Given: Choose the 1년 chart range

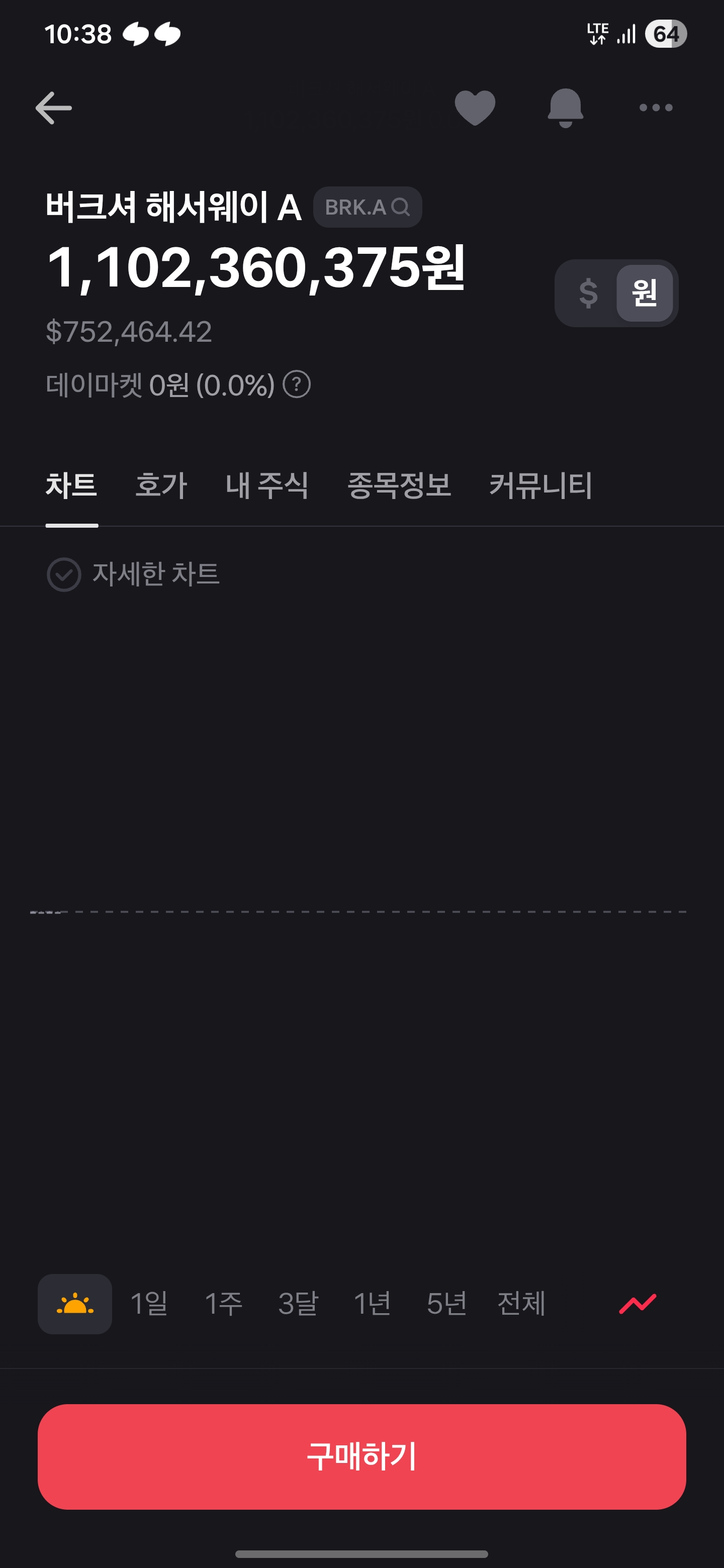Looking at the screenshot, I should [x=372, y=1304].
